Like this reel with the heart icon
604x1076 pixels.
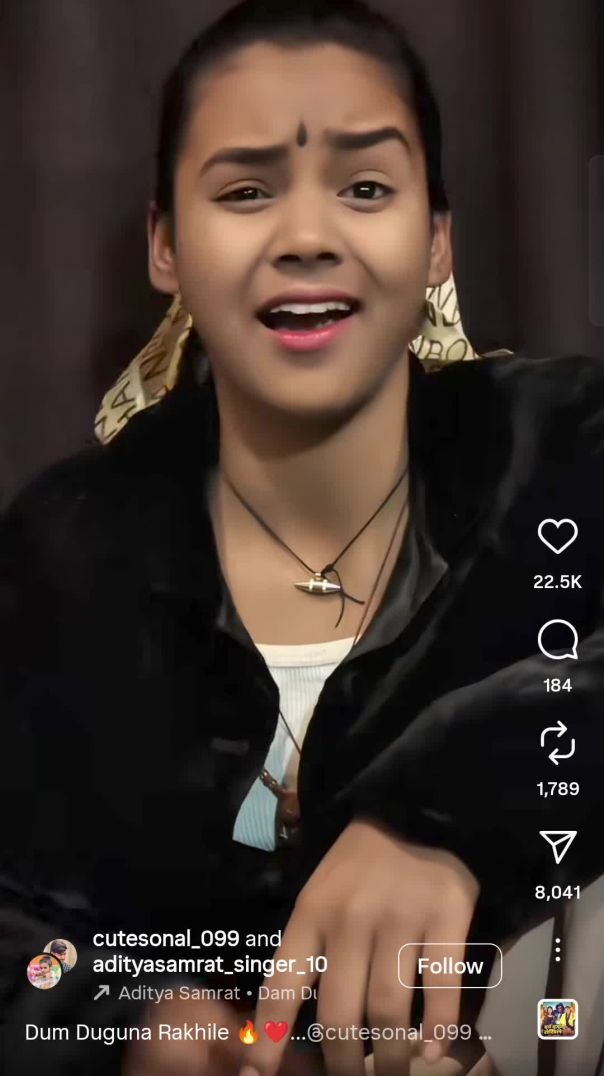[557, 537]
